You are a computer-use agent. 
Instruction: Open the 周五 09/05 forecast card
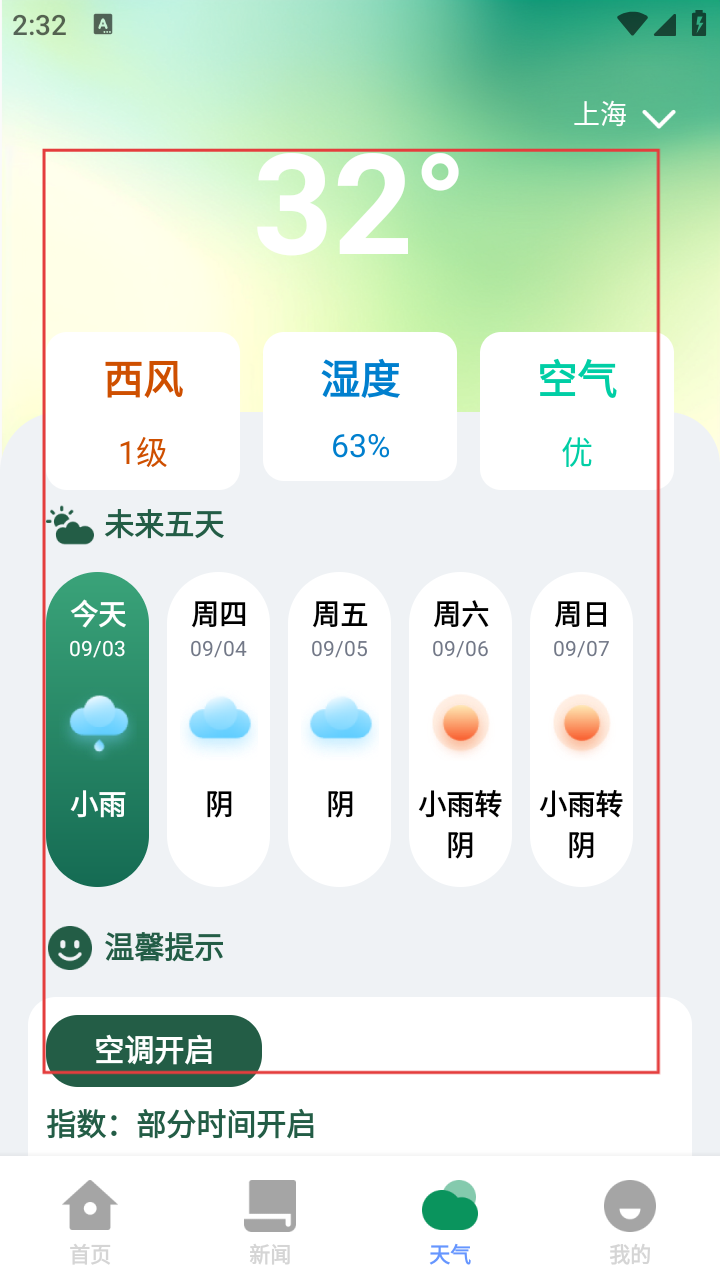(x=340, y=729)
